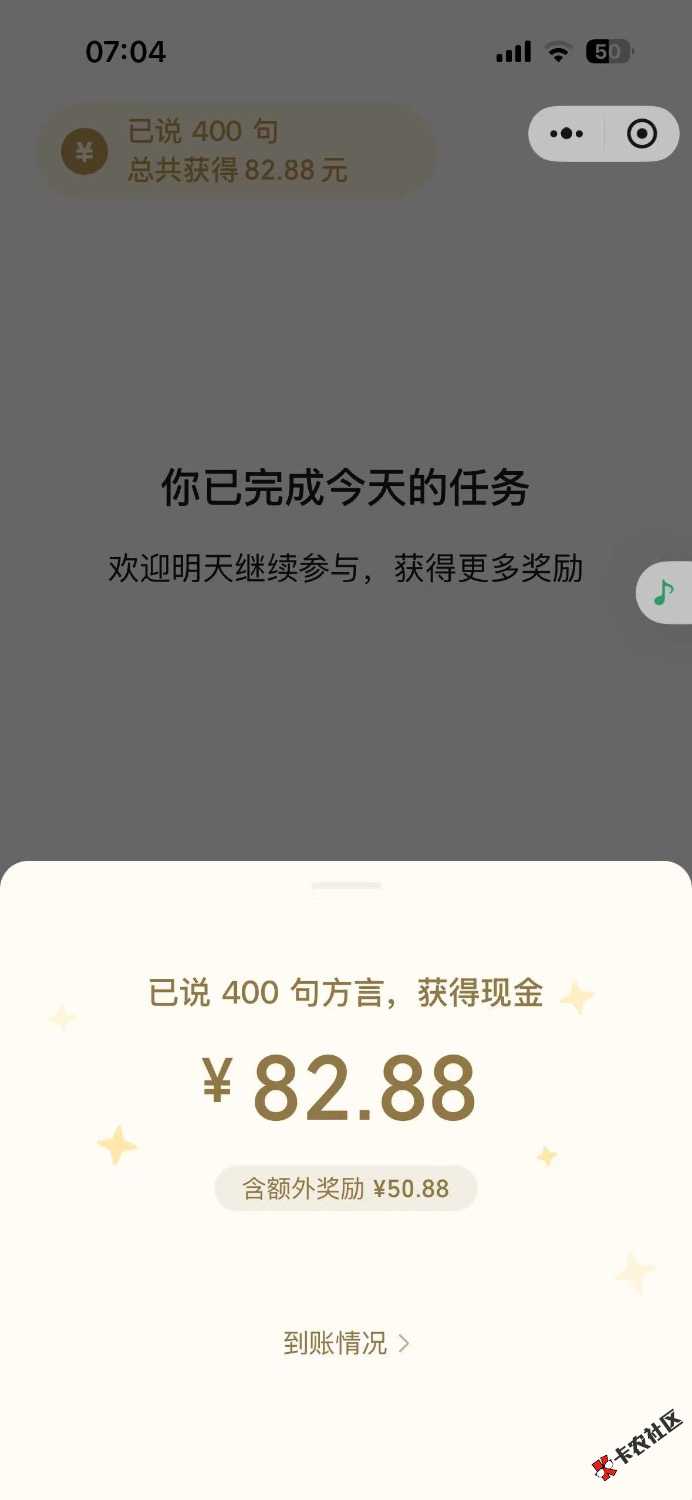Viewport: 692px width, 1500px height.
Task: Open 到账情况 payment status link
Action: 346,1343
